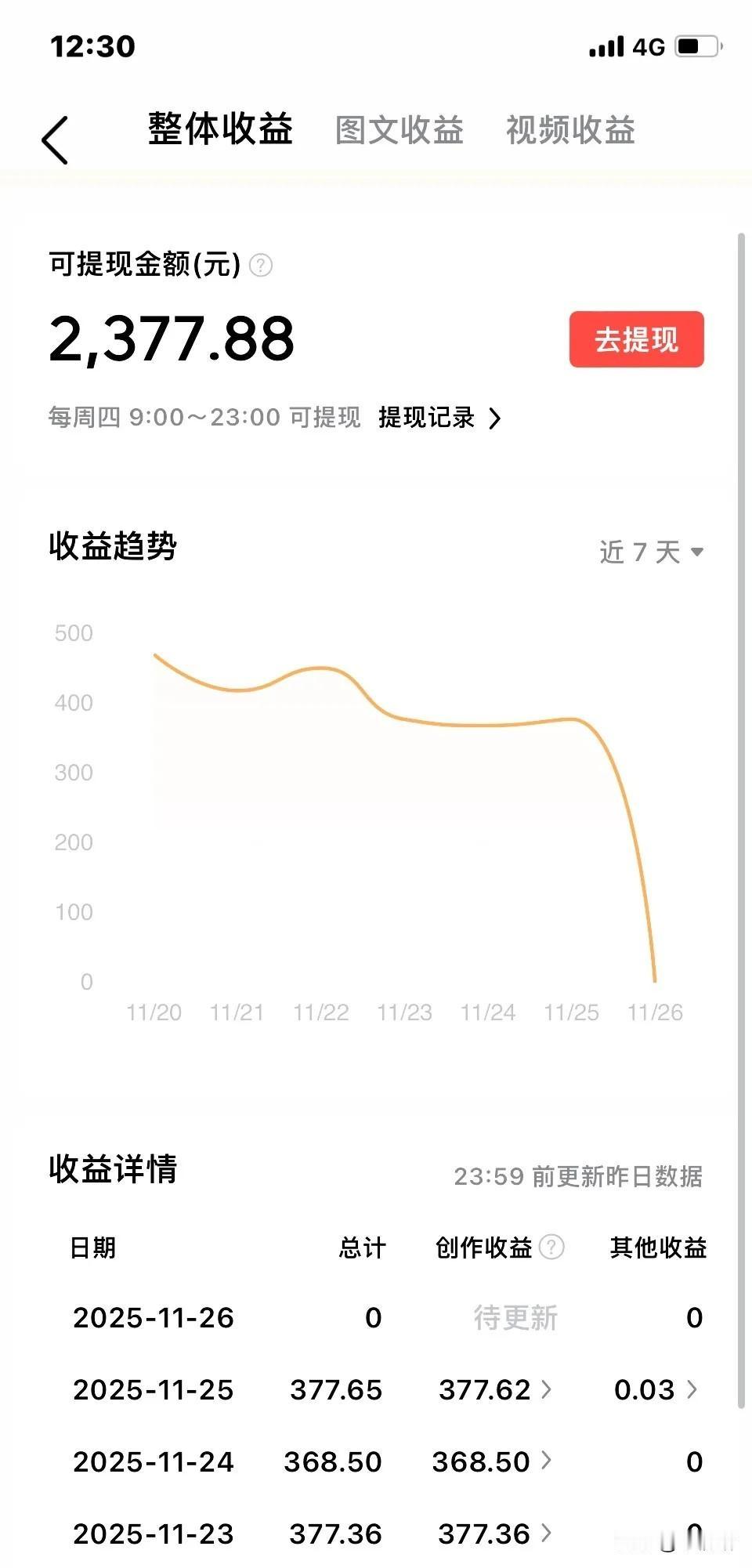Tap the 2025-11-26 date row
Image resolution: width=752 pixels, height=1568 pixels.
(x=154, y=1319)
